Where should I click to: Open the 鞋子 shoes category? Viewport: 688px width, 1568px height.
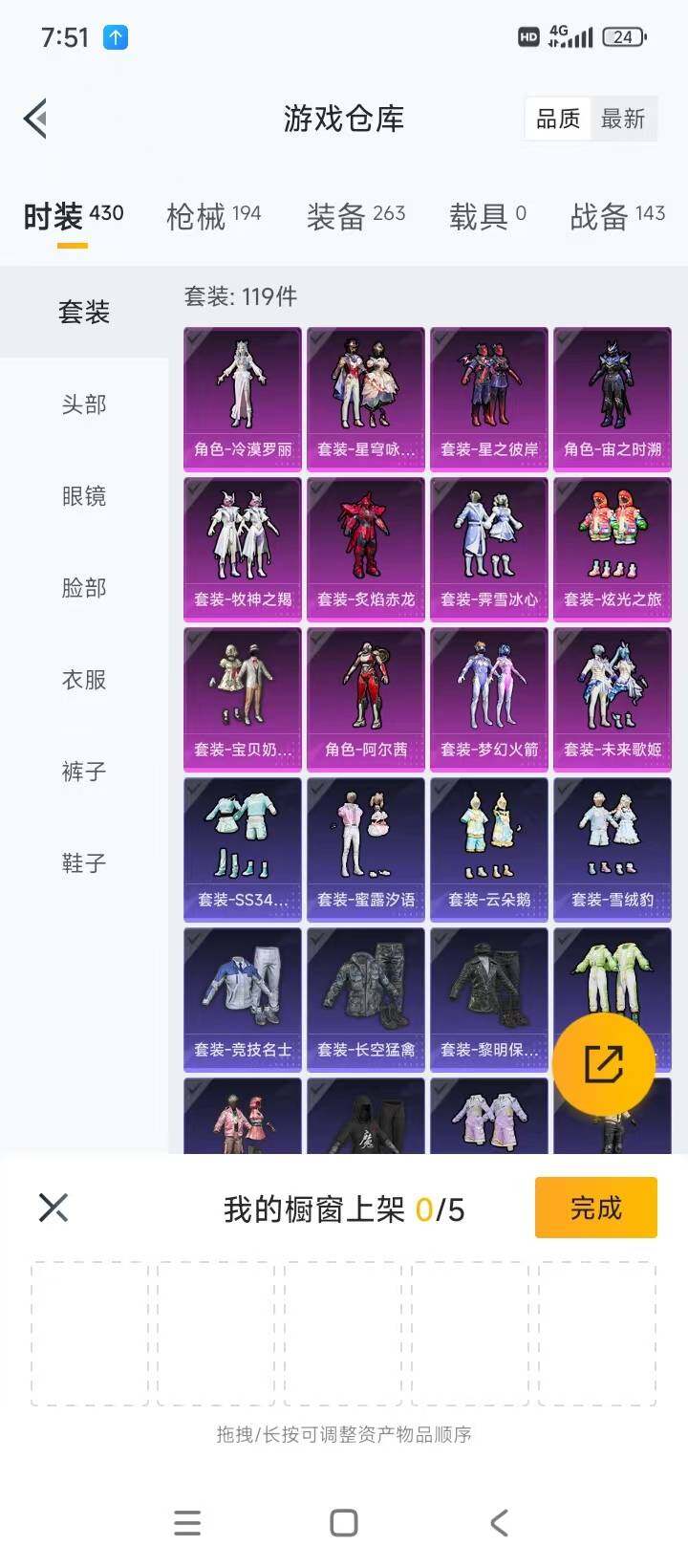tap(83, 863)
